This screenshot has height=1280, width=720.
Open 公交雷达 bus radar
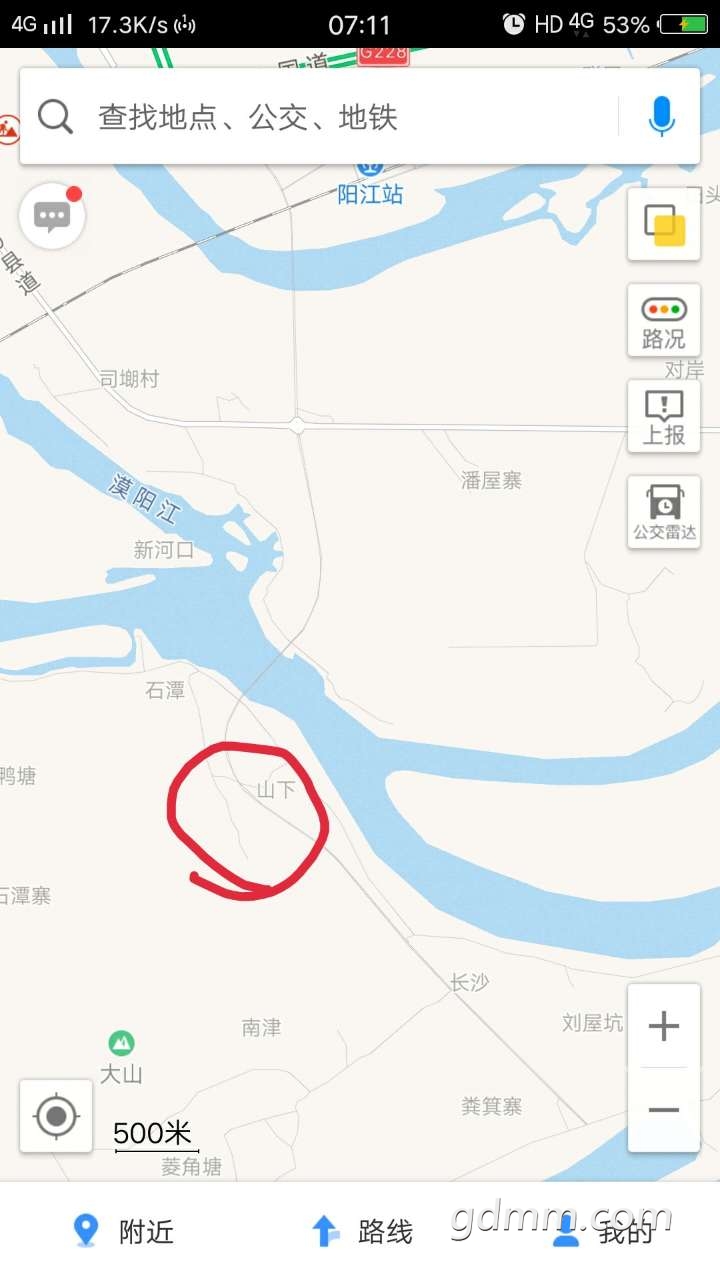point(663,512)
